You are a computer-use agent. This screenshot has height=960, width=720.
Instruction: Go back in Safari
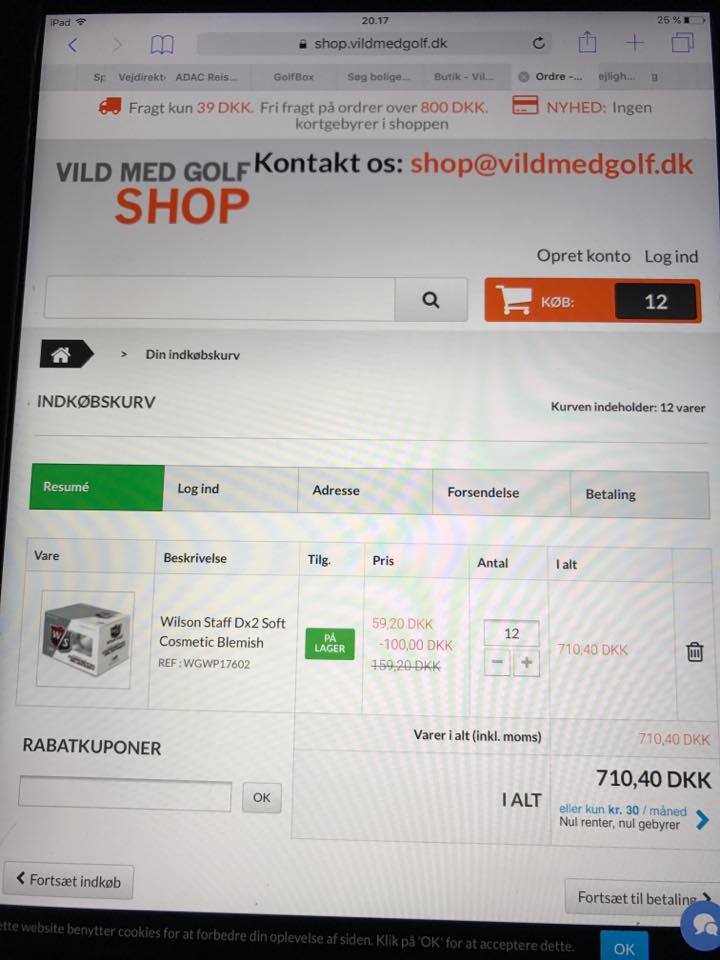click(x=73, y=45)
